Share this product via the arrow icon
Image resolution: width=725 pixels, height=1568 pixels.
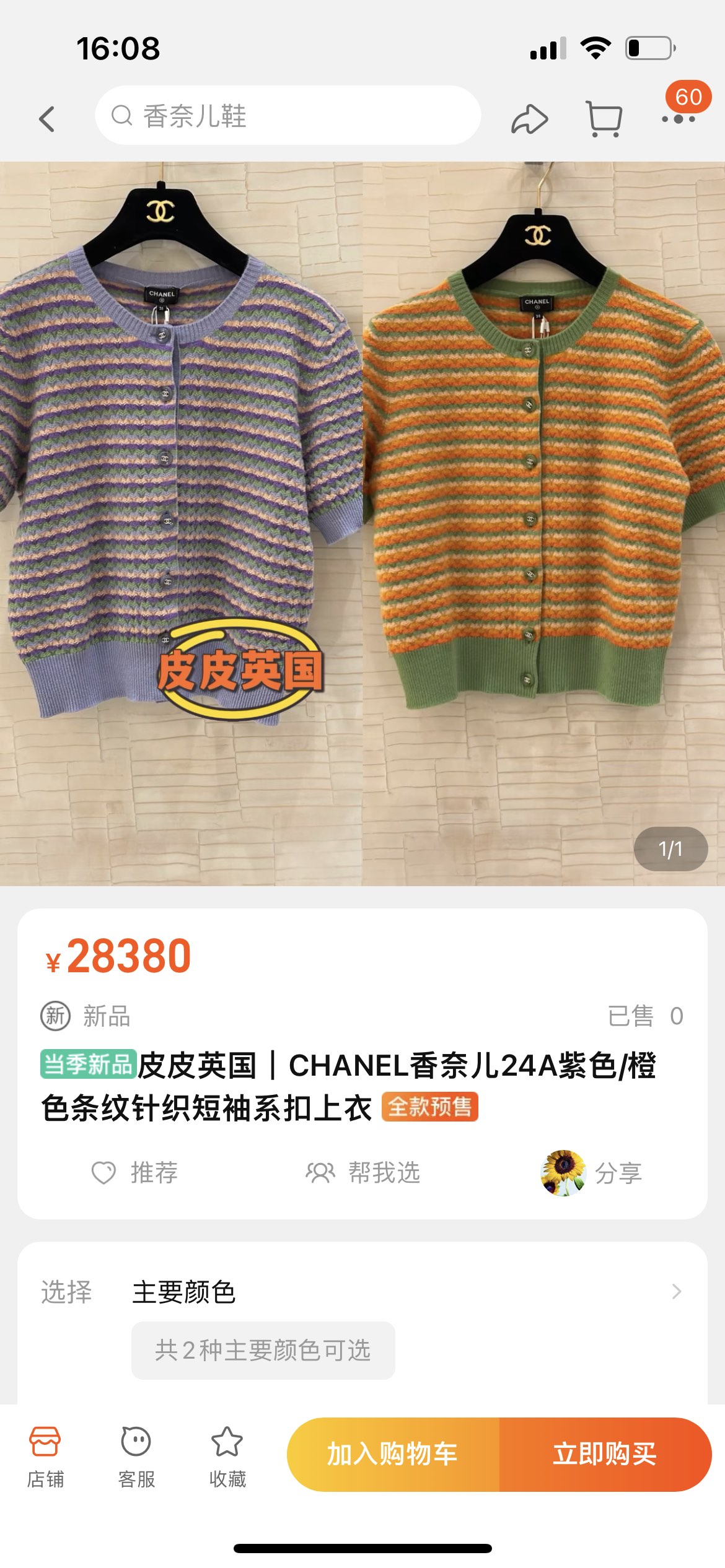[x=529, y=118]
